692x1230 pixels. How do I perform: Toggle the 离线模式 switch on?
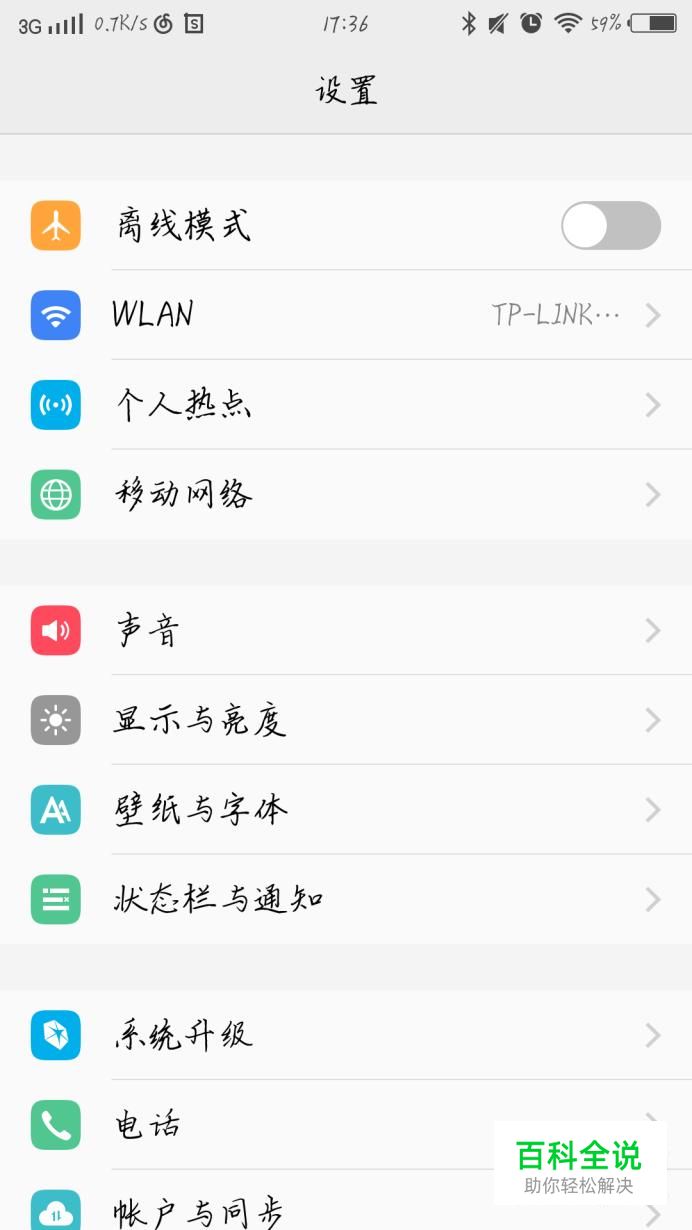click(x=610, y=226)
